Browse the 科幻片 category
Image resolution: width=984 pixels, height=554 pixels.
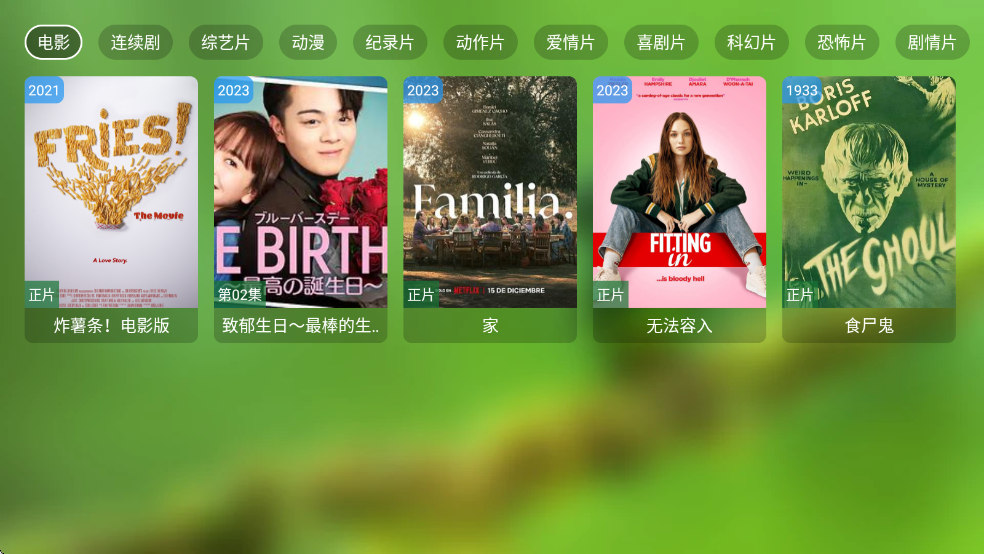point(751,43)
